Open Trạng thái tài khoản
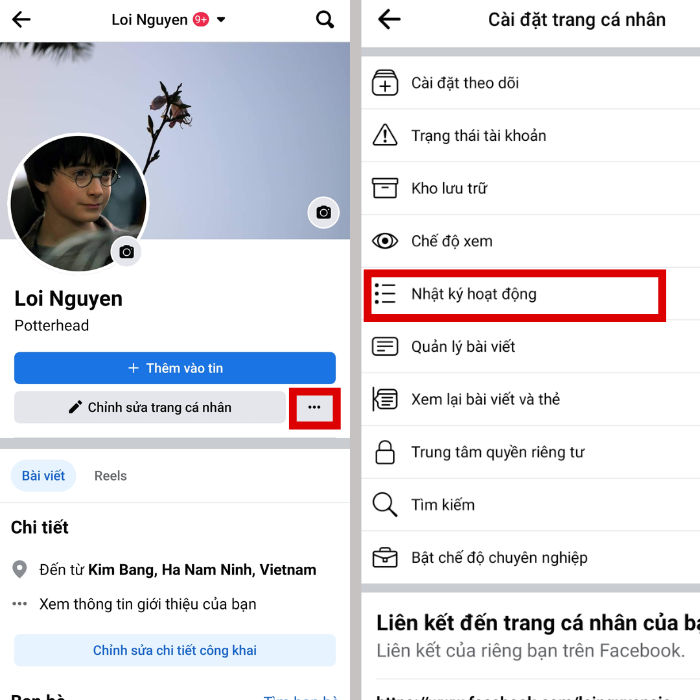This screenshot has width=700, height=700. point(478,136)
